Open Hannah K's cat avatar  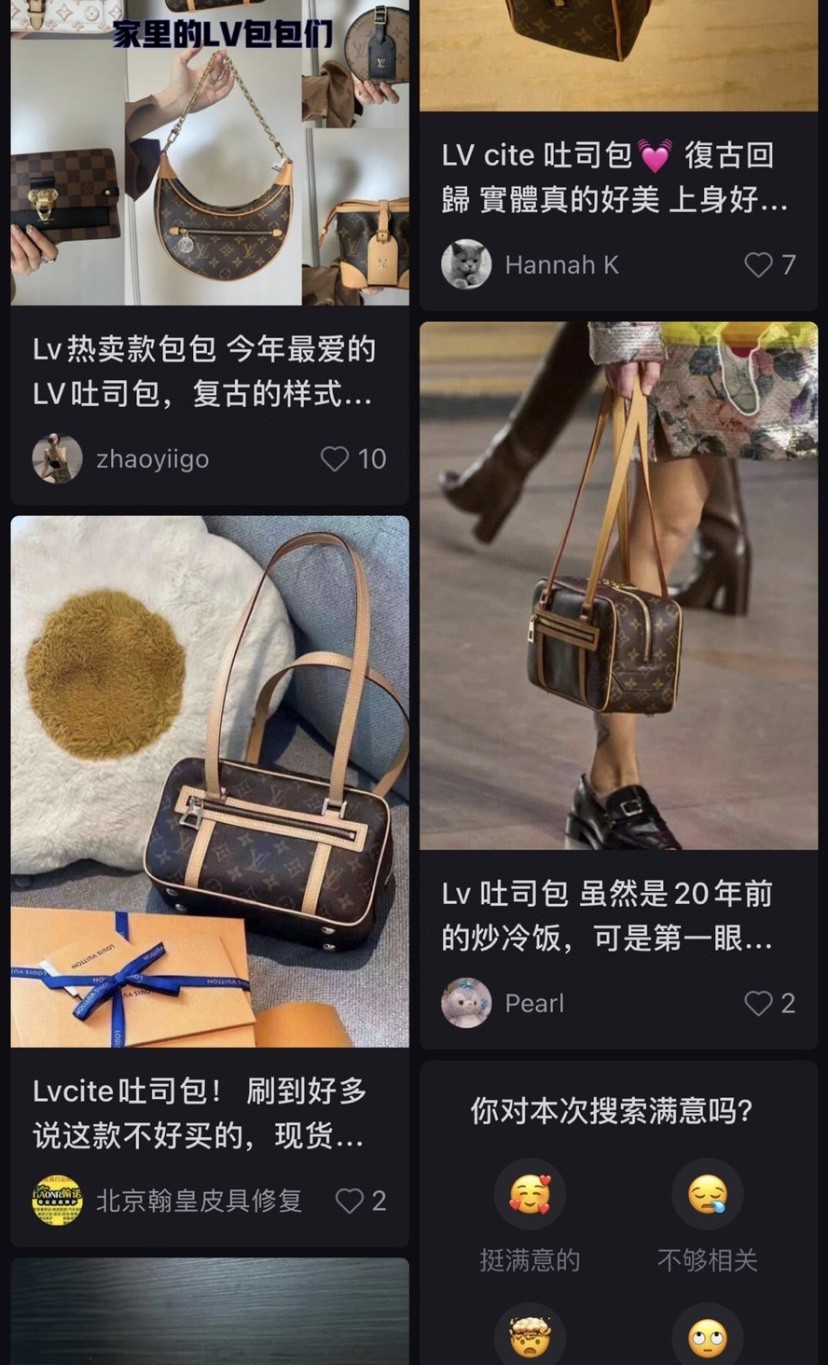click(x=467, y=265)
